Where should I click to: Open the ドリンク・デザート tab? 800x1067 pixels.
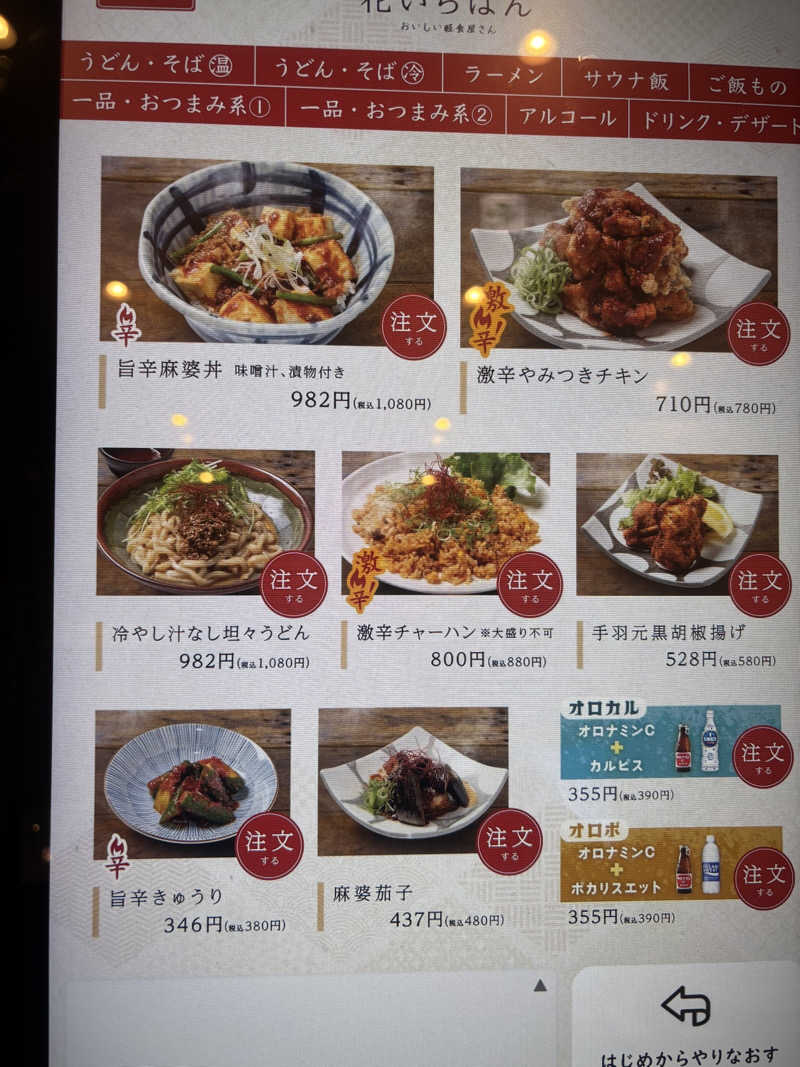click(714, 122)
